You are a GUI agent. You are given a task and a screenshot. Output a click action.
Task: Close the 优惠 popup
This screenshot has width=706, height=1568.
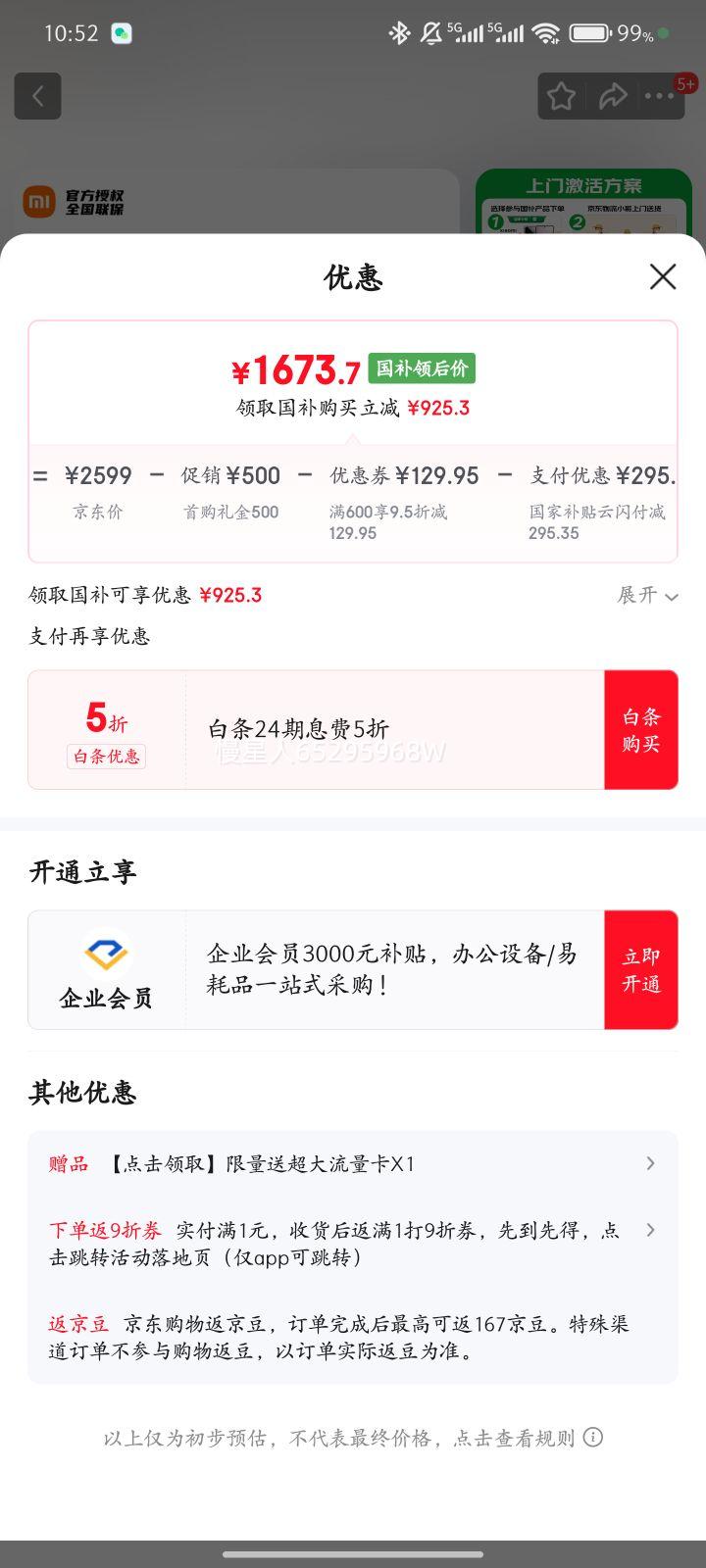pos(663,277)
